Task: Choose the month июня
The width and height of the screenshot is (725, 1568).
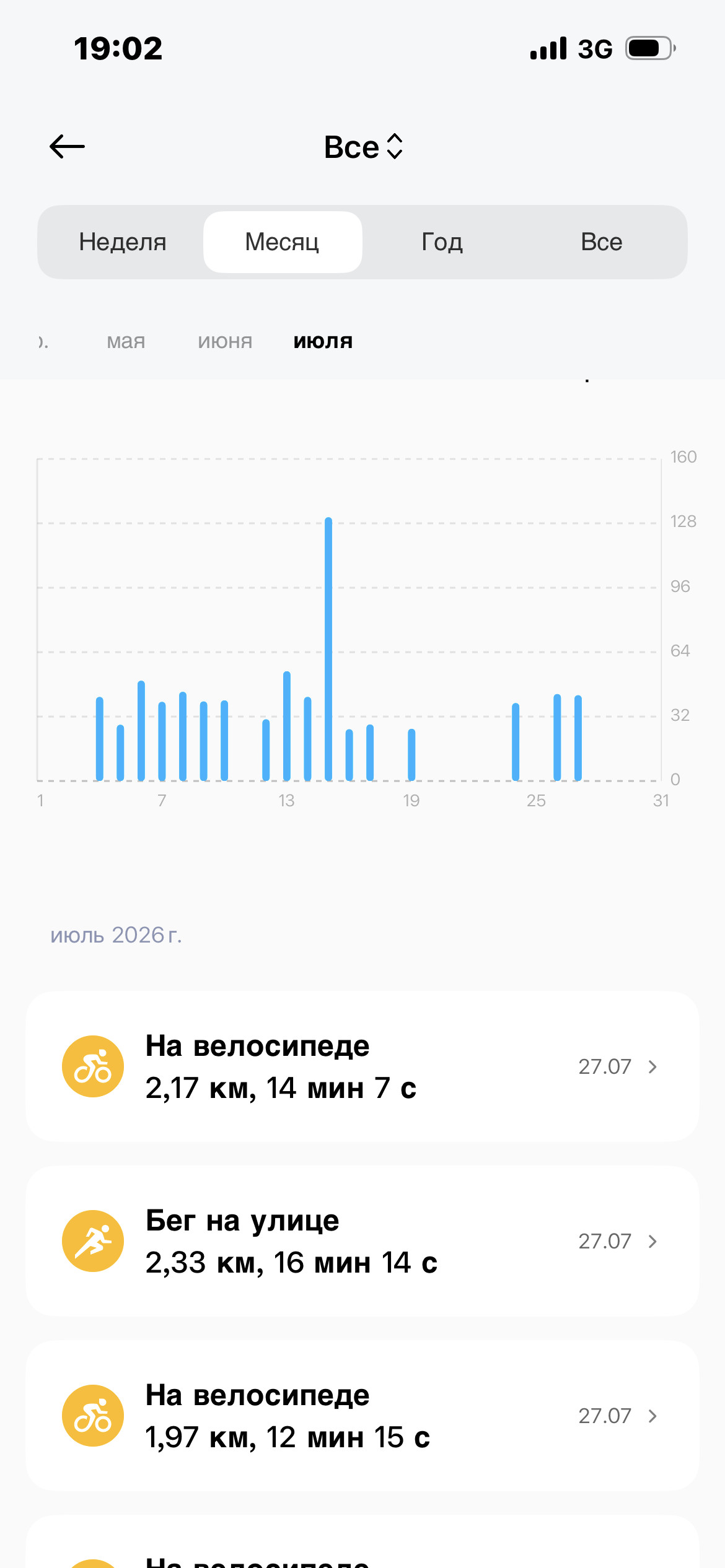Action: pos(225,341)
